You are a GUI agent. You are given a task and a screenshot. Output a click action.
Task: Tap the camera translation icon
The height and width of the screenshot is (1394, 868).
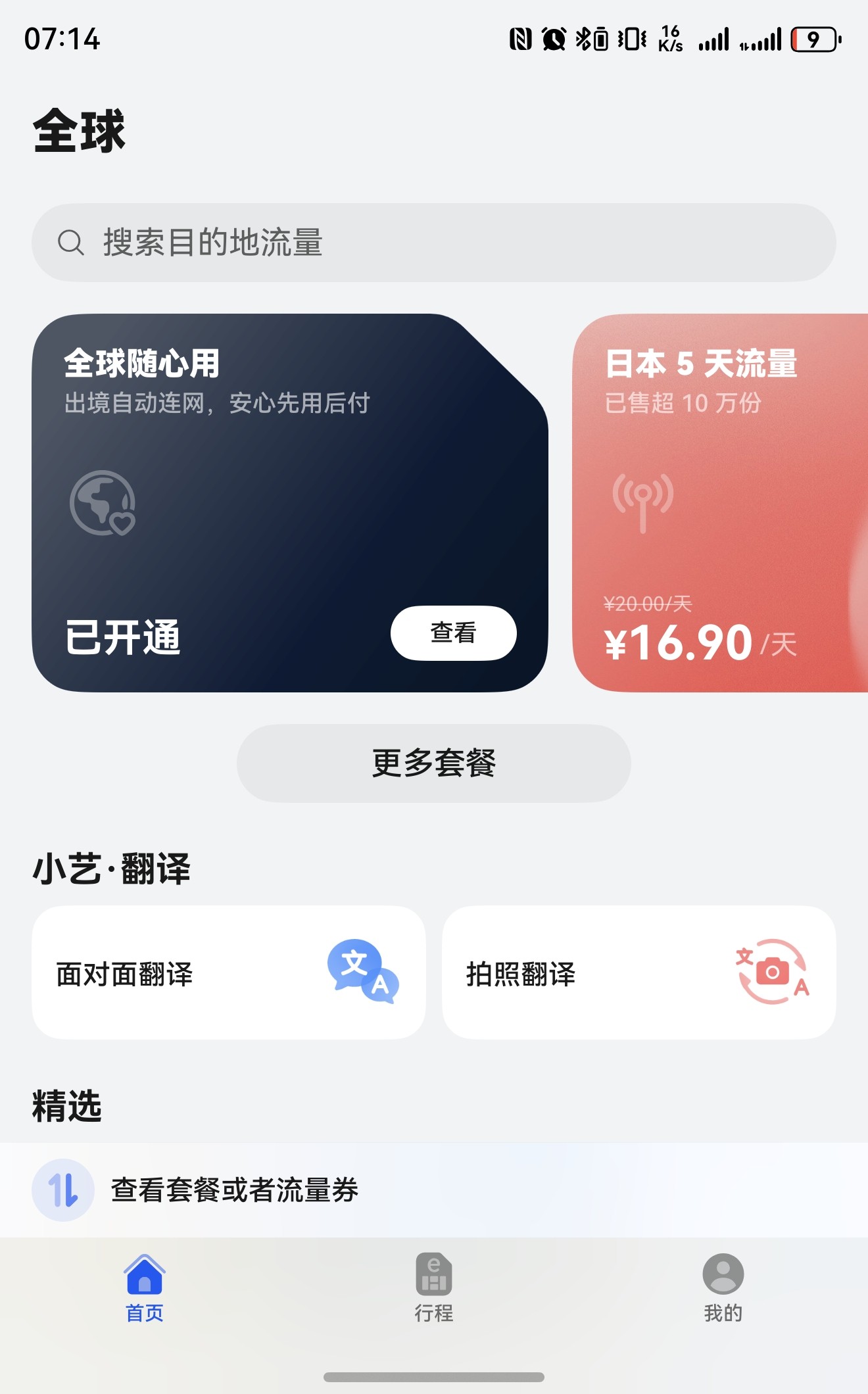[772, 978]
